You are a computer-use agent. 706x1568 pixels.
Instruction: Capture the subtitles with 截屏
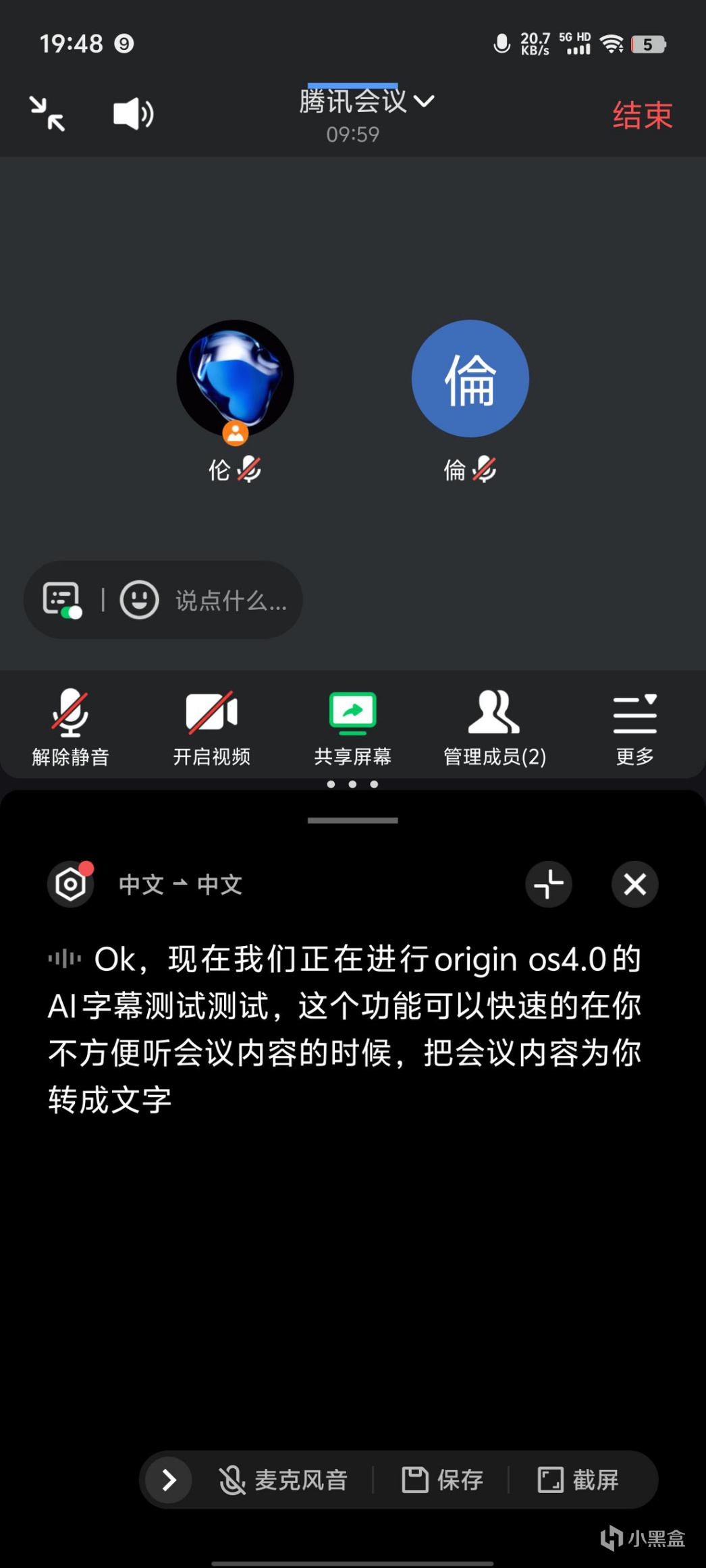[578, 1480]
